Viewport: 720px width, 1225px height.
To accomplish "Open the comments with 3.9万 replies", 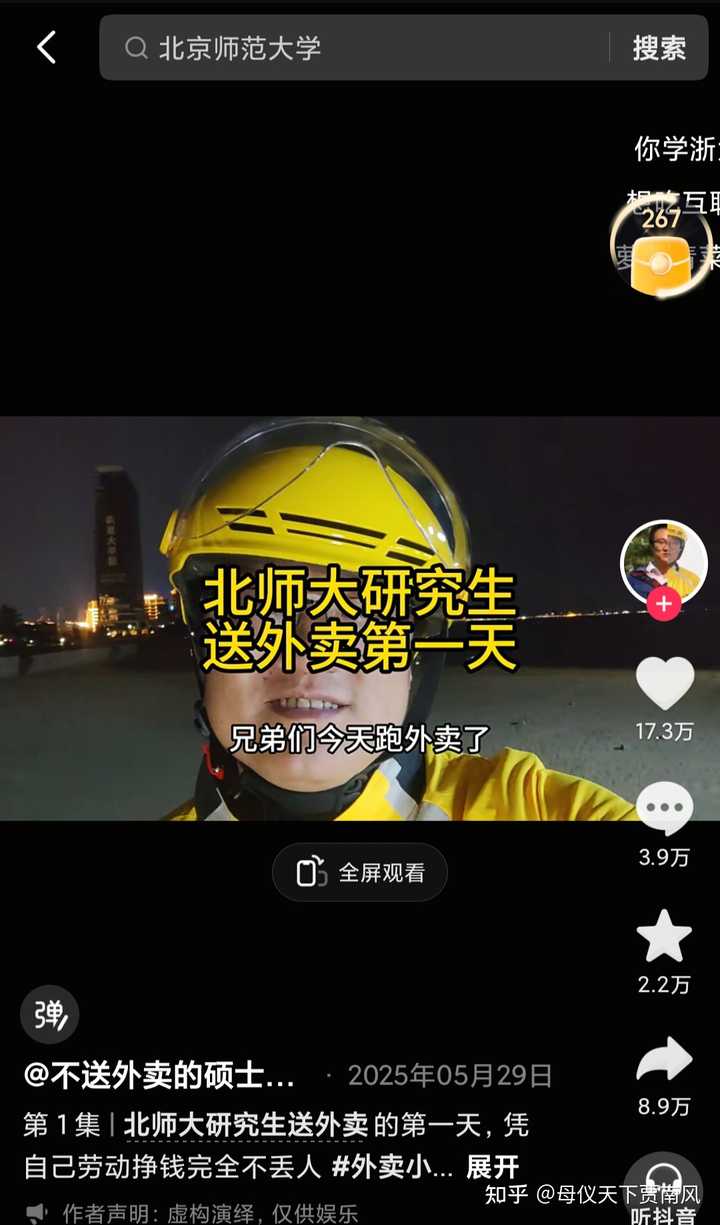I will point(664,809).
